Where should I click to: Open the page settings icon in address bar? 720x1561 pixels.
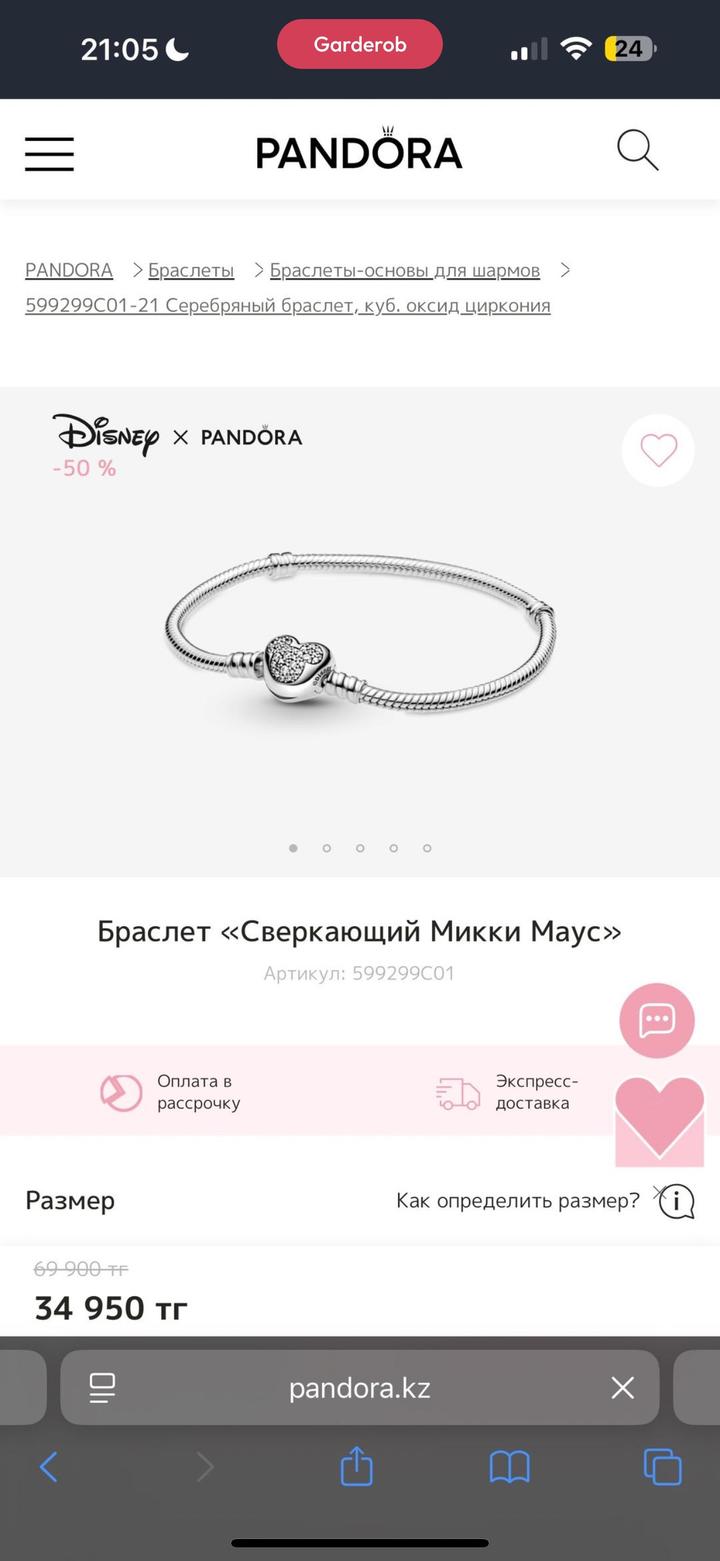pos(102,1388)
